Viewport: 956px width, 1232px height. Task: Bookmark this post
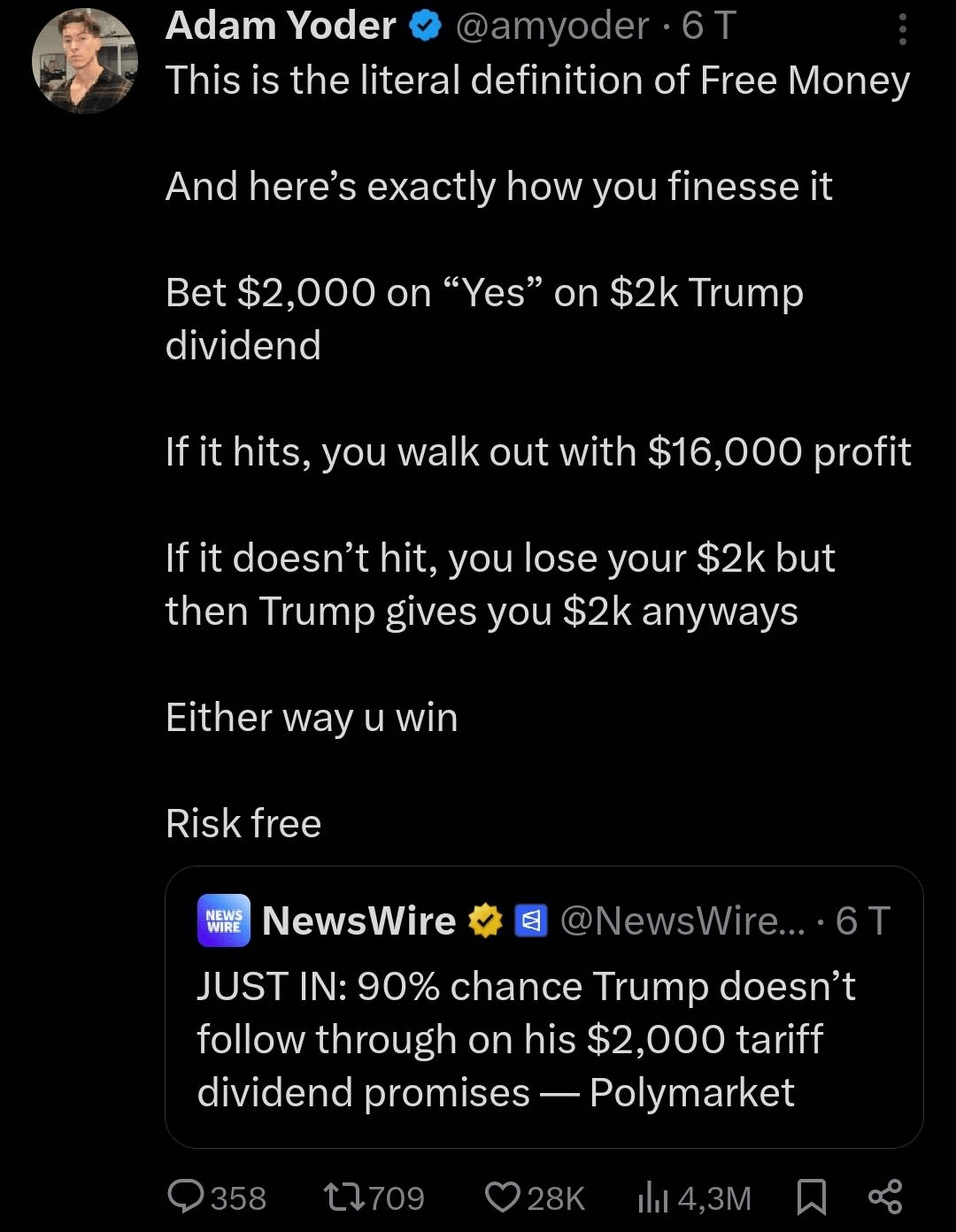(x=811, y=1197)
